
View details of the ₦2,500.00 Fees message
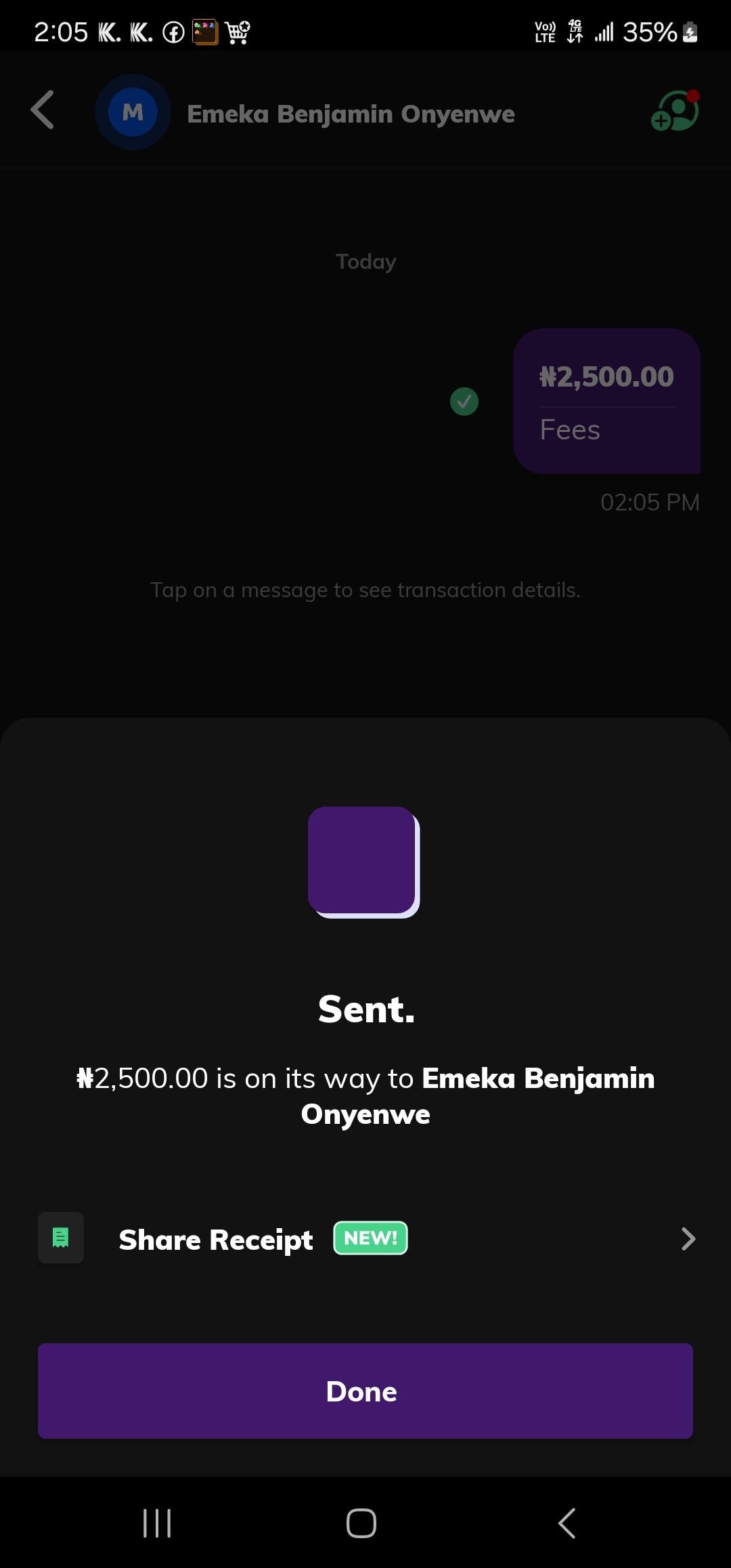(x=606, y=401)
